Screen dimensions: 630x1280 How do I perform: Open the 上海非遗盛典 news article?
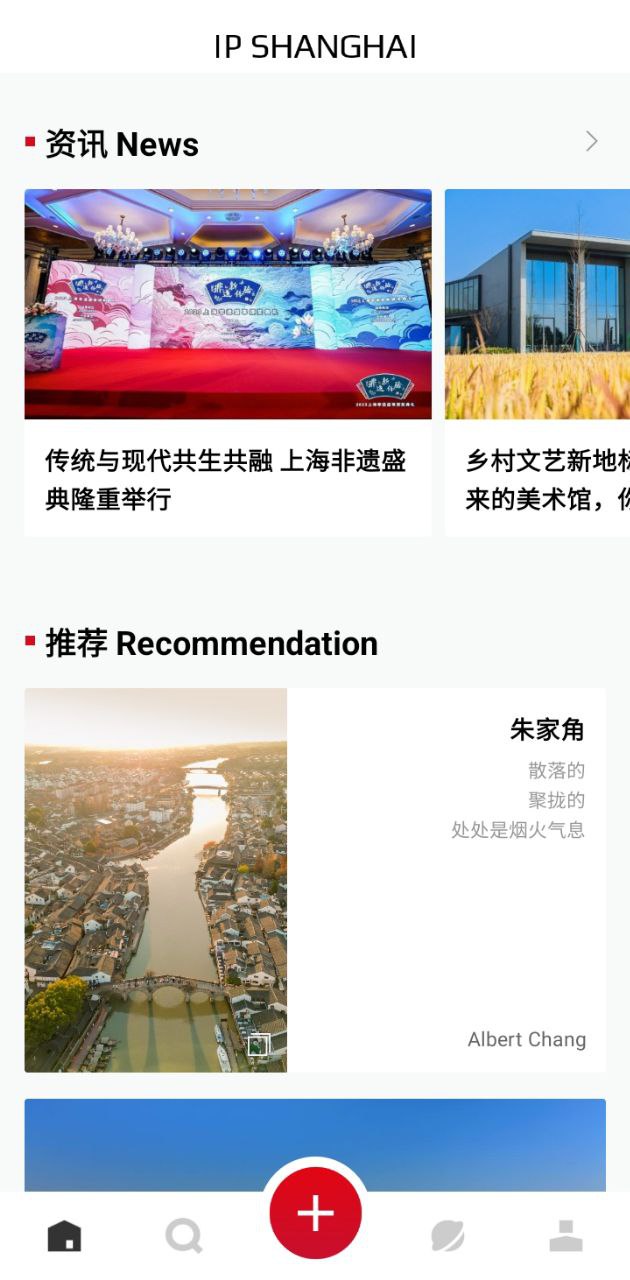point(228,362)
